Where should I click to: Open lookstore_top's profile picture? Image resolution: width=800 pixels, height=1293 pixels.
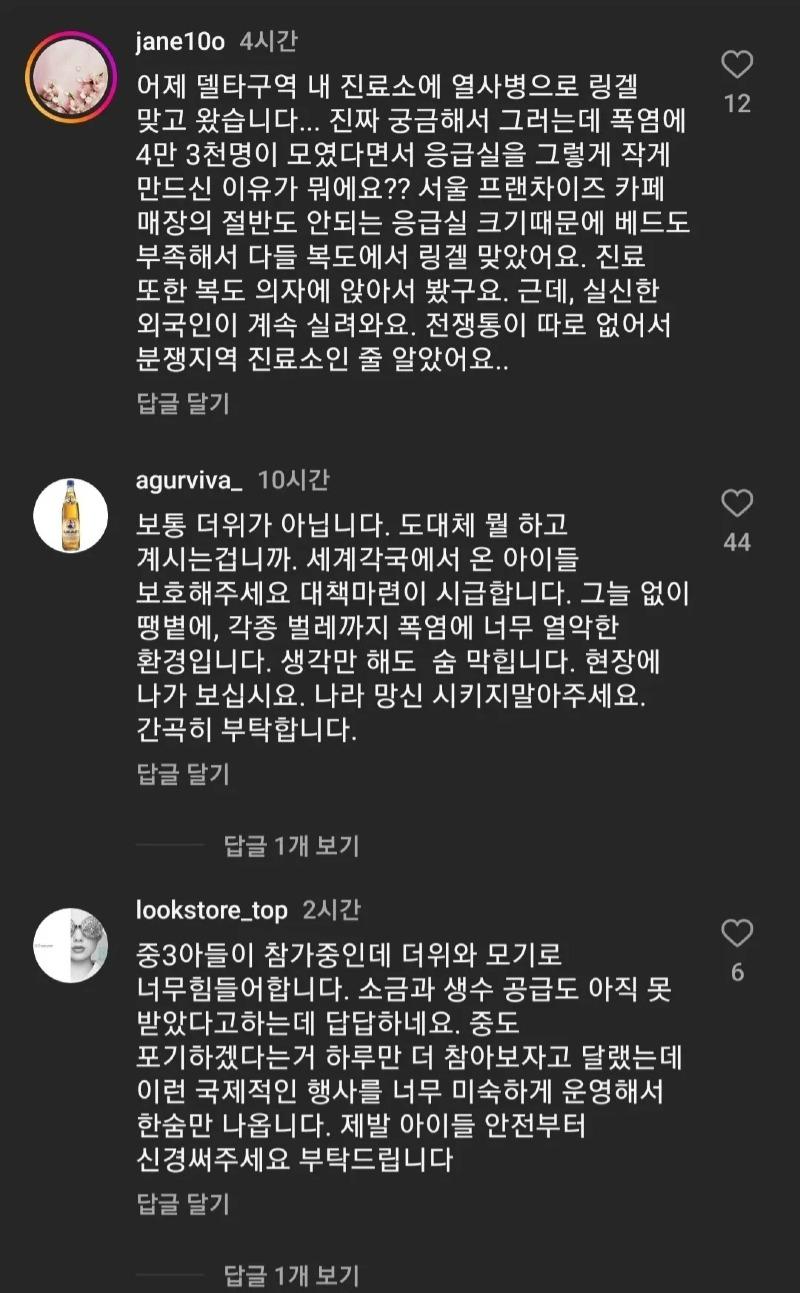coord(71,945)
